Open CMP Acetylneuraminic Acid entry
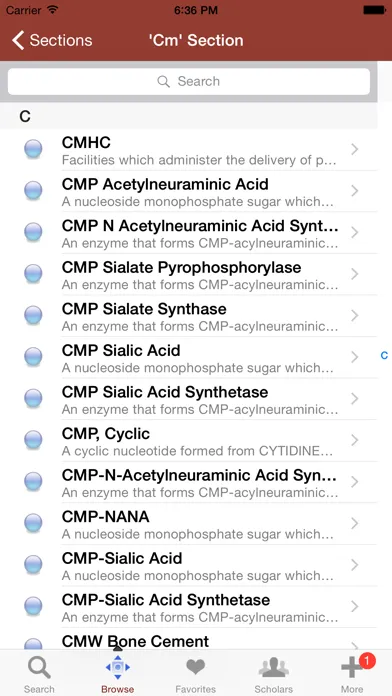Viewport: 392px width, 696px height. tap(189, 191)
